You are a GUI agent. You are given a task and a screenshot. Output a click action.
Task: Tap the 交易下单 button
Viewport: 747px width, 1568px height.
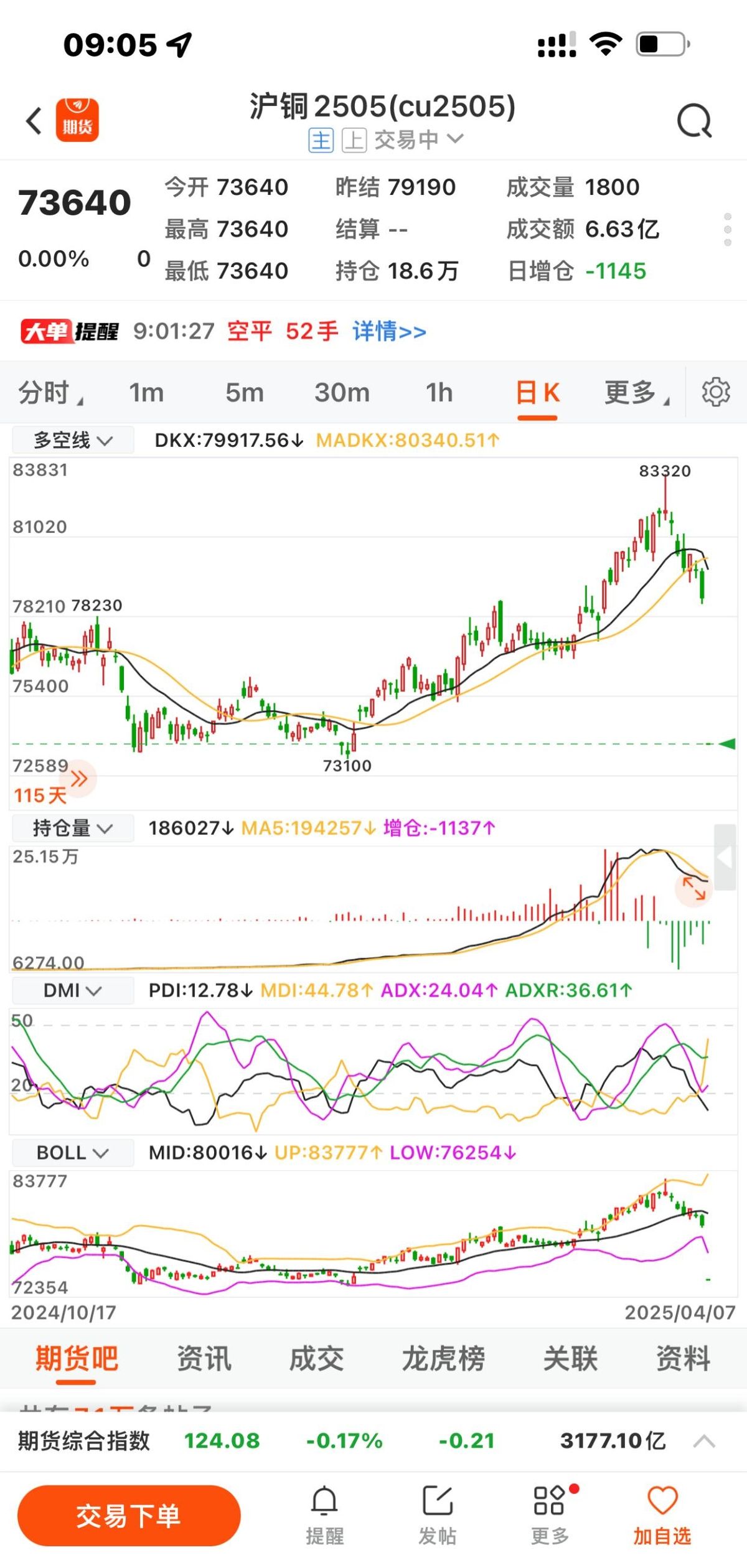[129, 1515]
